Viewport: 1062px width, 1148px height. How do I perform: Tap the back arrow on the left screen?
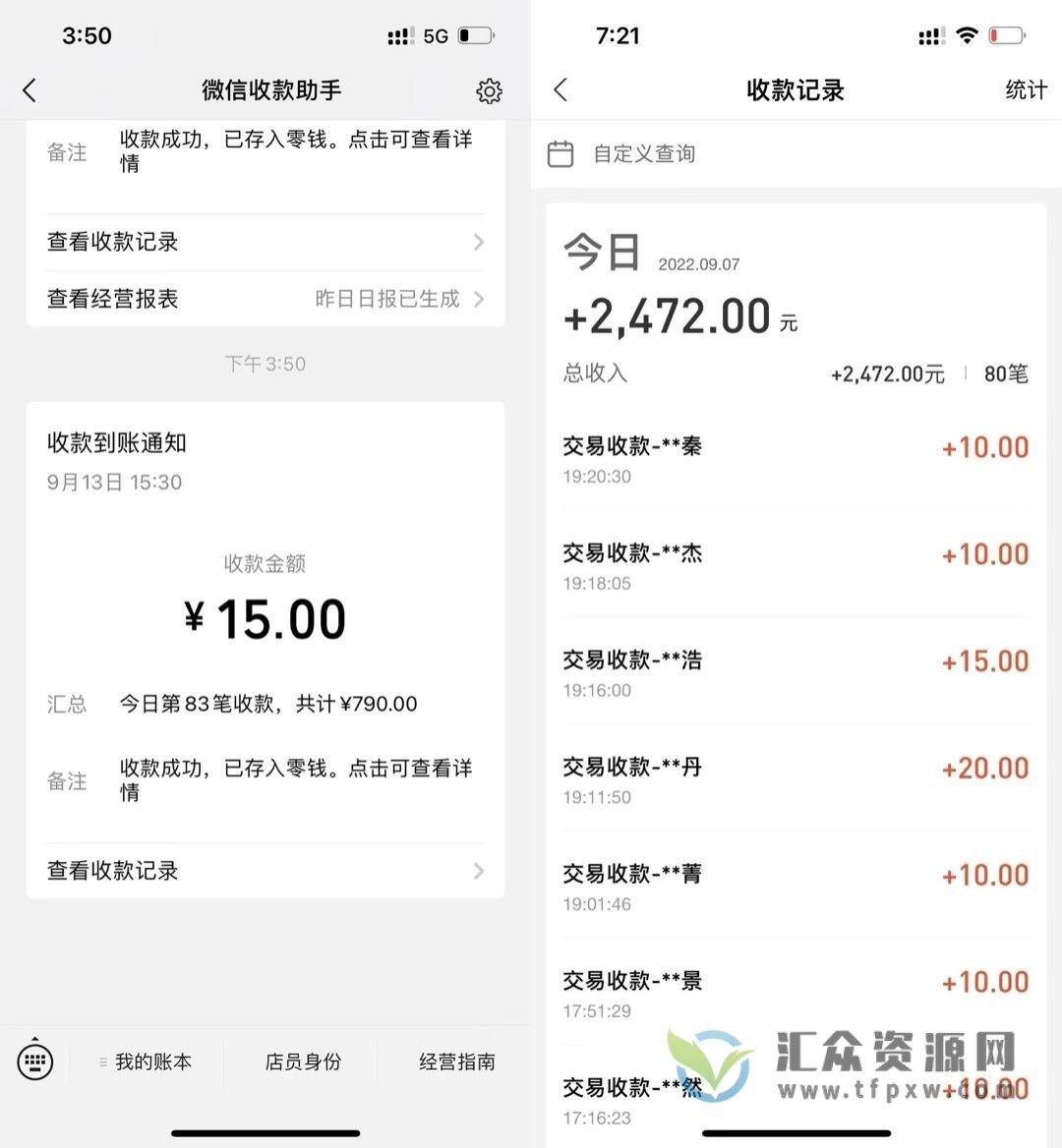coord(29,89)
